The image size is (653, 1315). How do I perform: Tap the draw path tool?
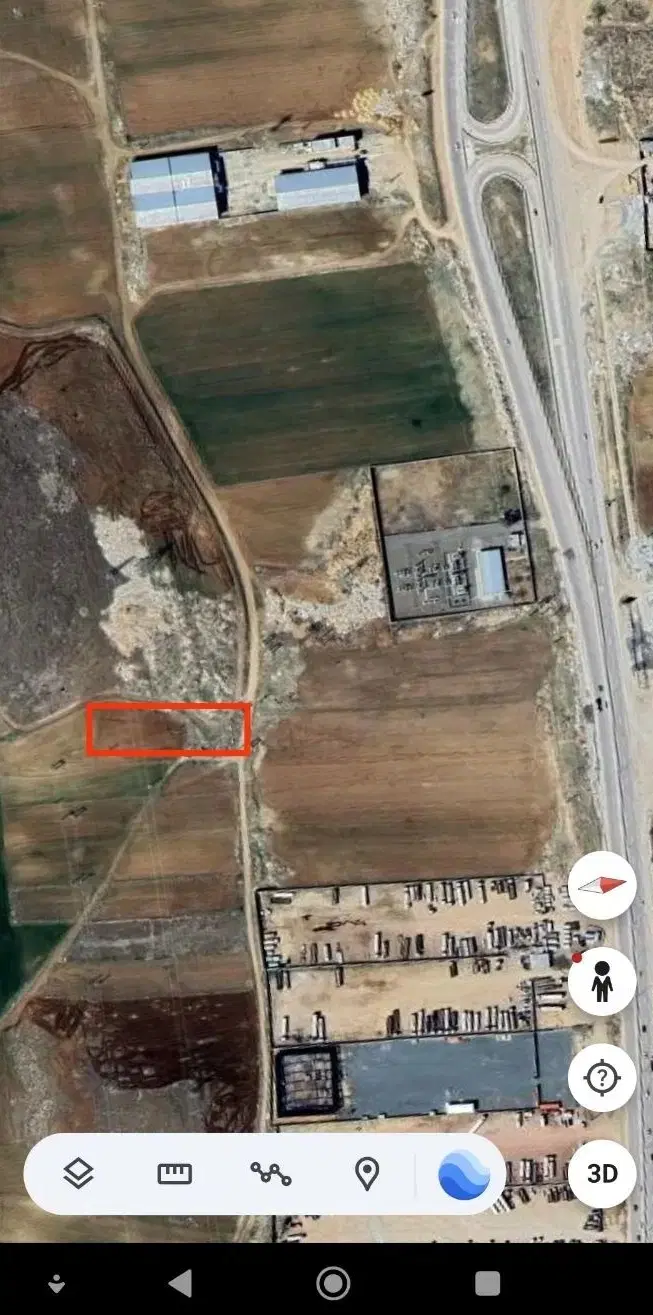point(271,1173)
